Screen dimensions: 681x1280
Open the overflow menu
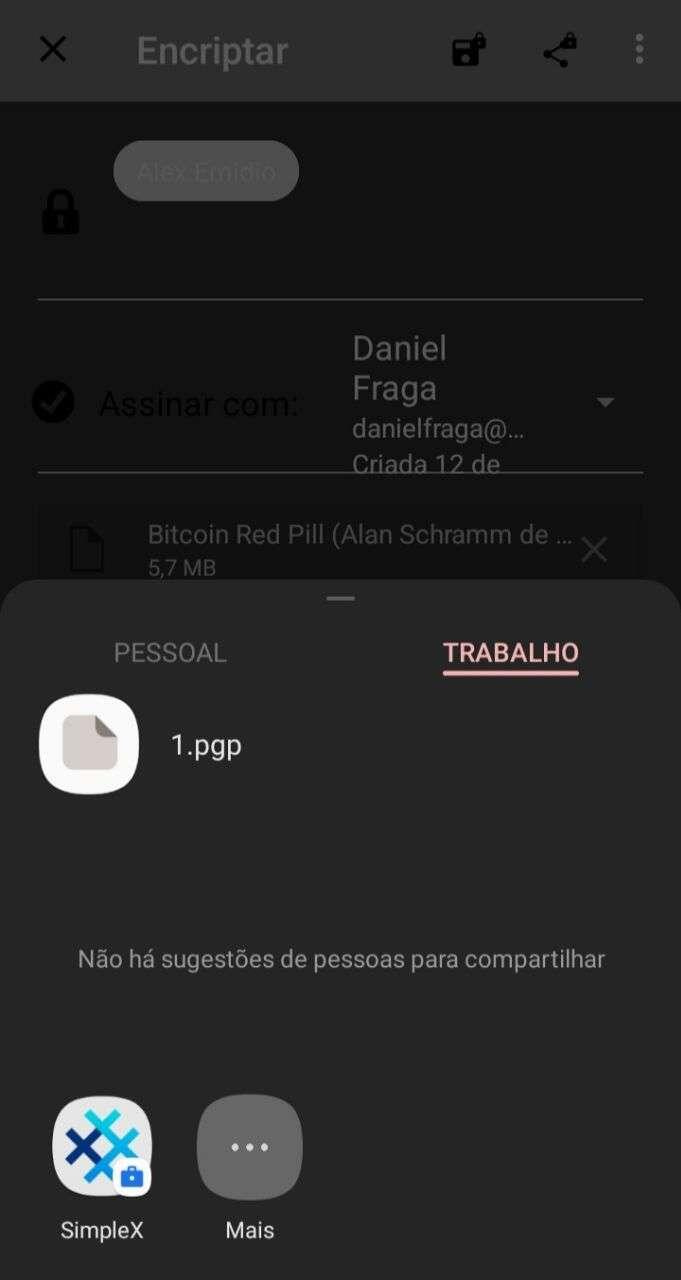coord(639,50)
